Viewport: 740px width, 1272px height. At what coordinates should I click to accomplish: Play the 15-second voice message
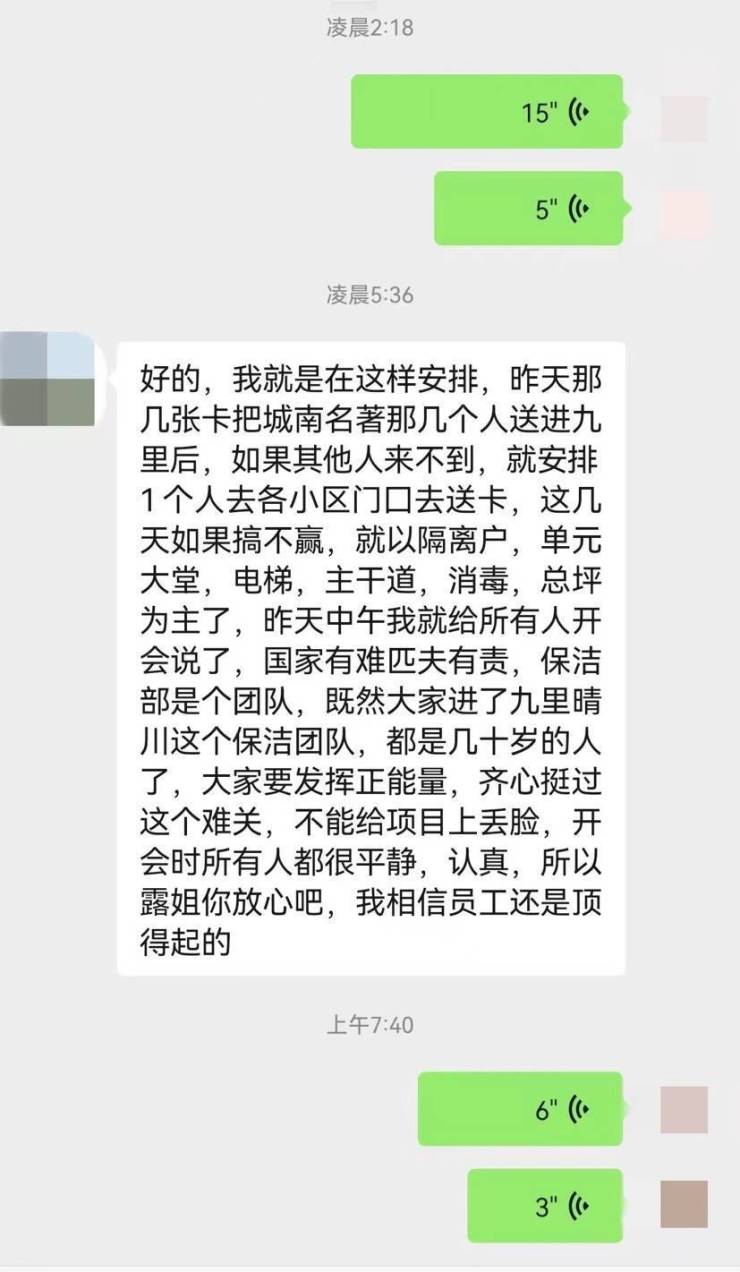pyautogui.click(x=487, y=112)
